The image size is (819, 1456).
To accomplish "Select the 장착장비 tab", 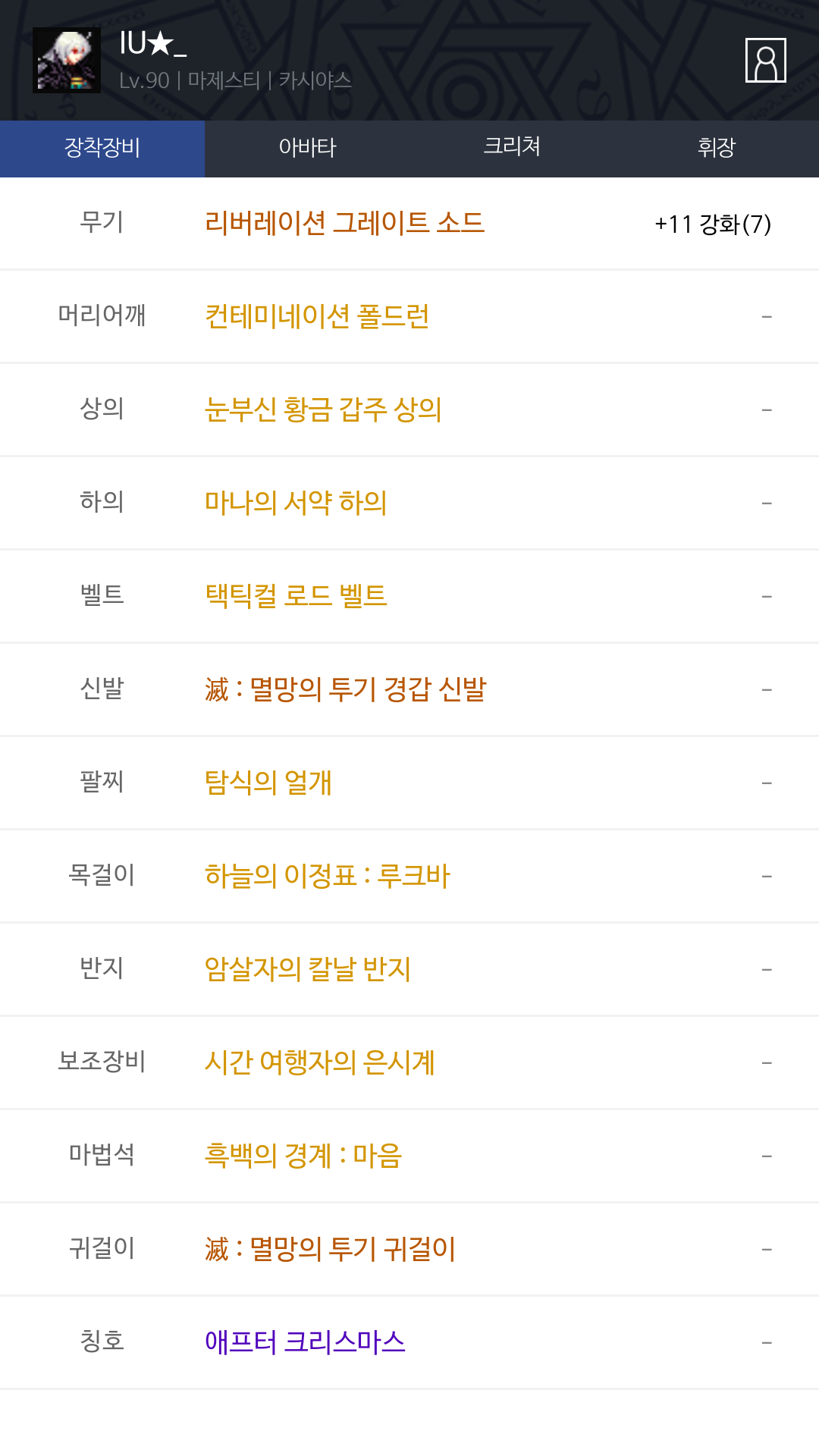I will (x=102, y=148).
